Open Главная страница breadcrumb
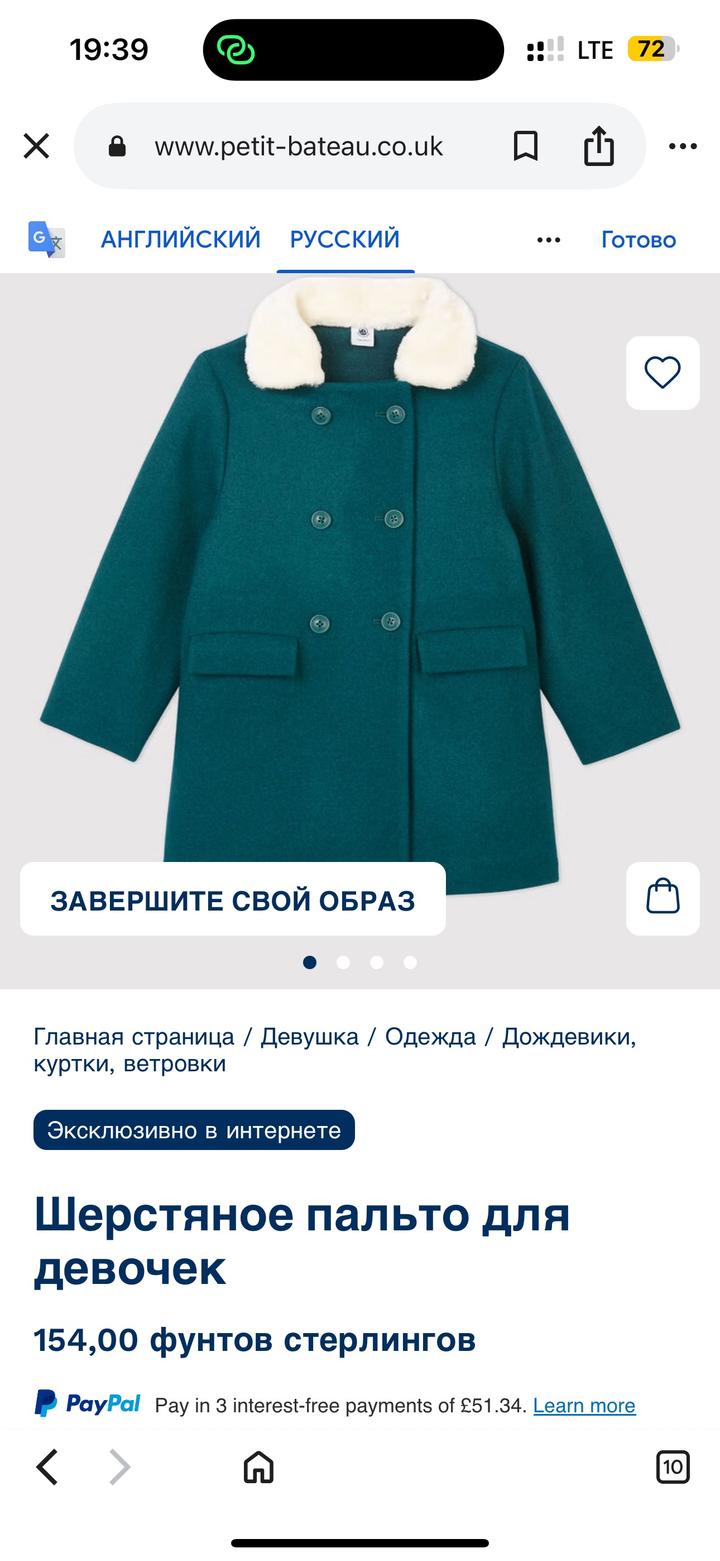This screenshot has height=1561, width=720. [134, 1036]
